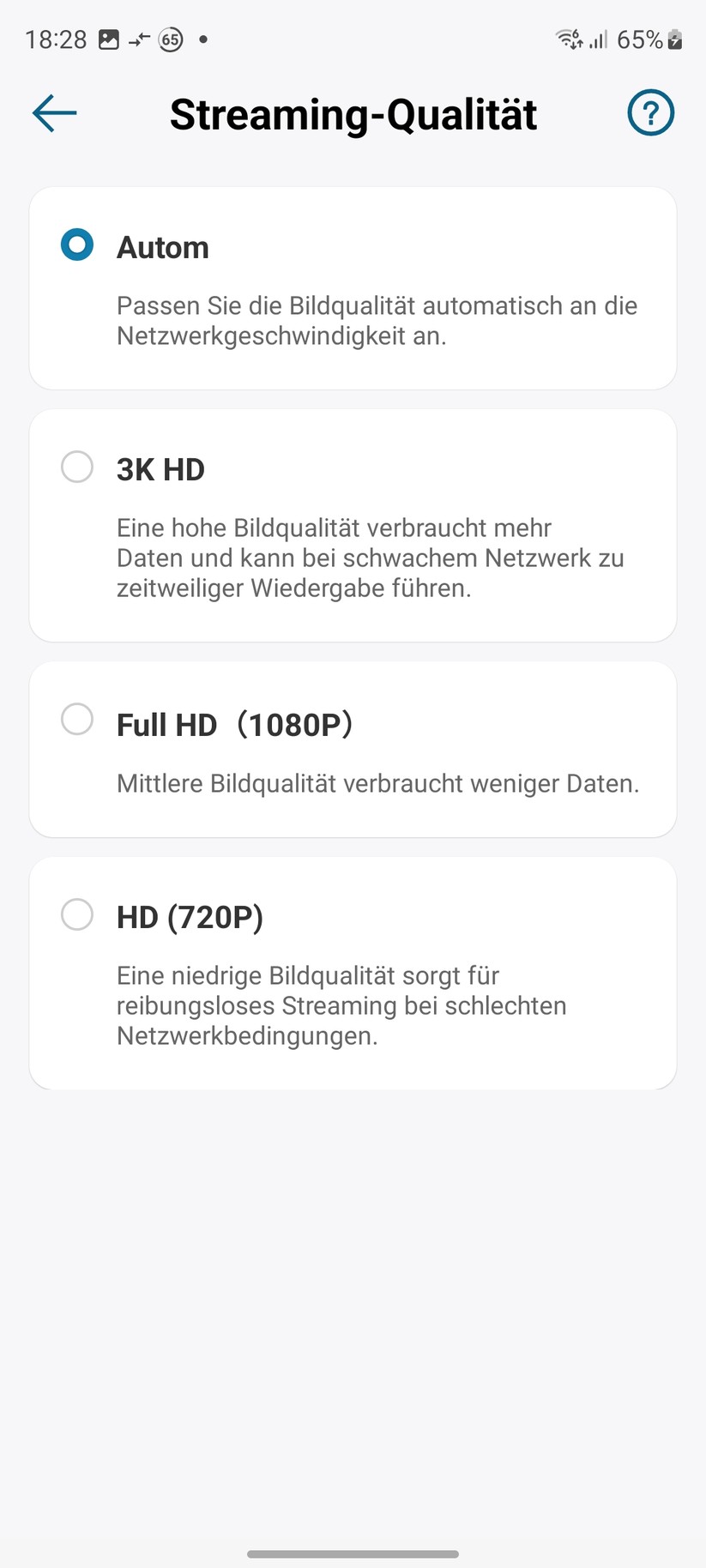Select the Full HD (1080P) radio button
The image size is (706, 1568).
76,719
